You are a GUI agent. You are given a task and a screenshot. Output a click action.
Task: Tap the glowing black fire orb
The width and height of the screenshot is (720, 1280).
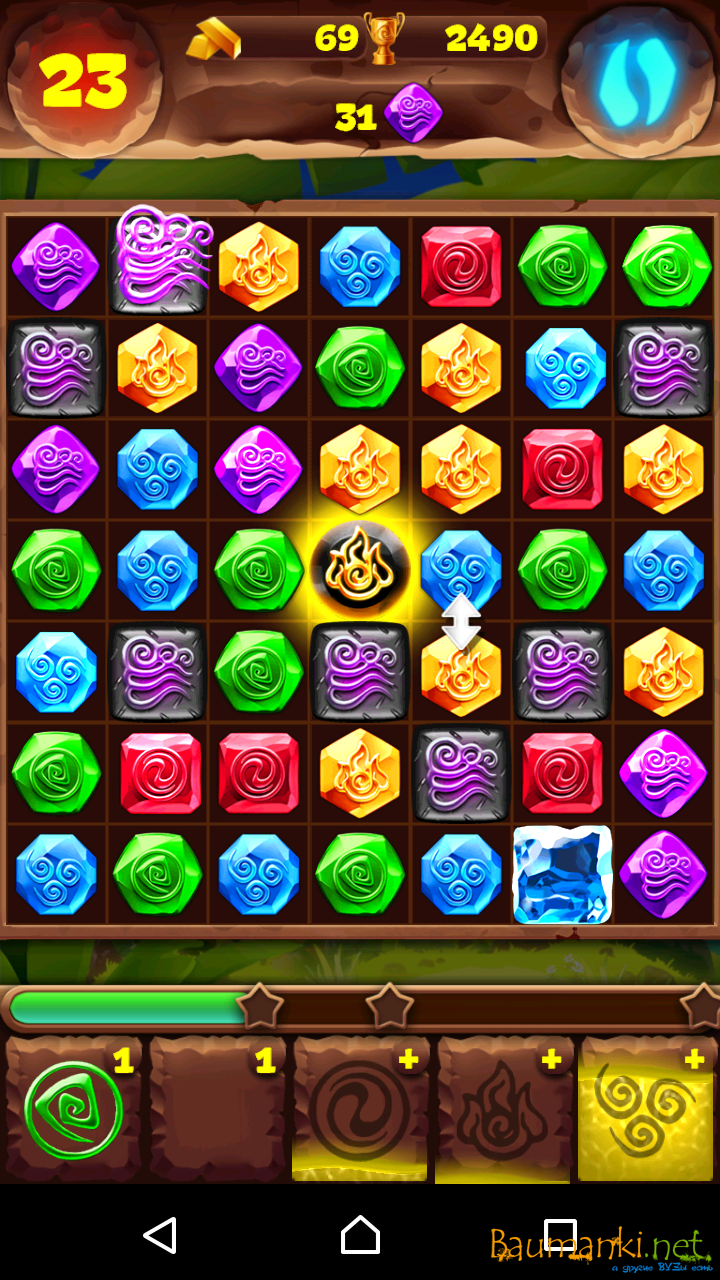359,568
